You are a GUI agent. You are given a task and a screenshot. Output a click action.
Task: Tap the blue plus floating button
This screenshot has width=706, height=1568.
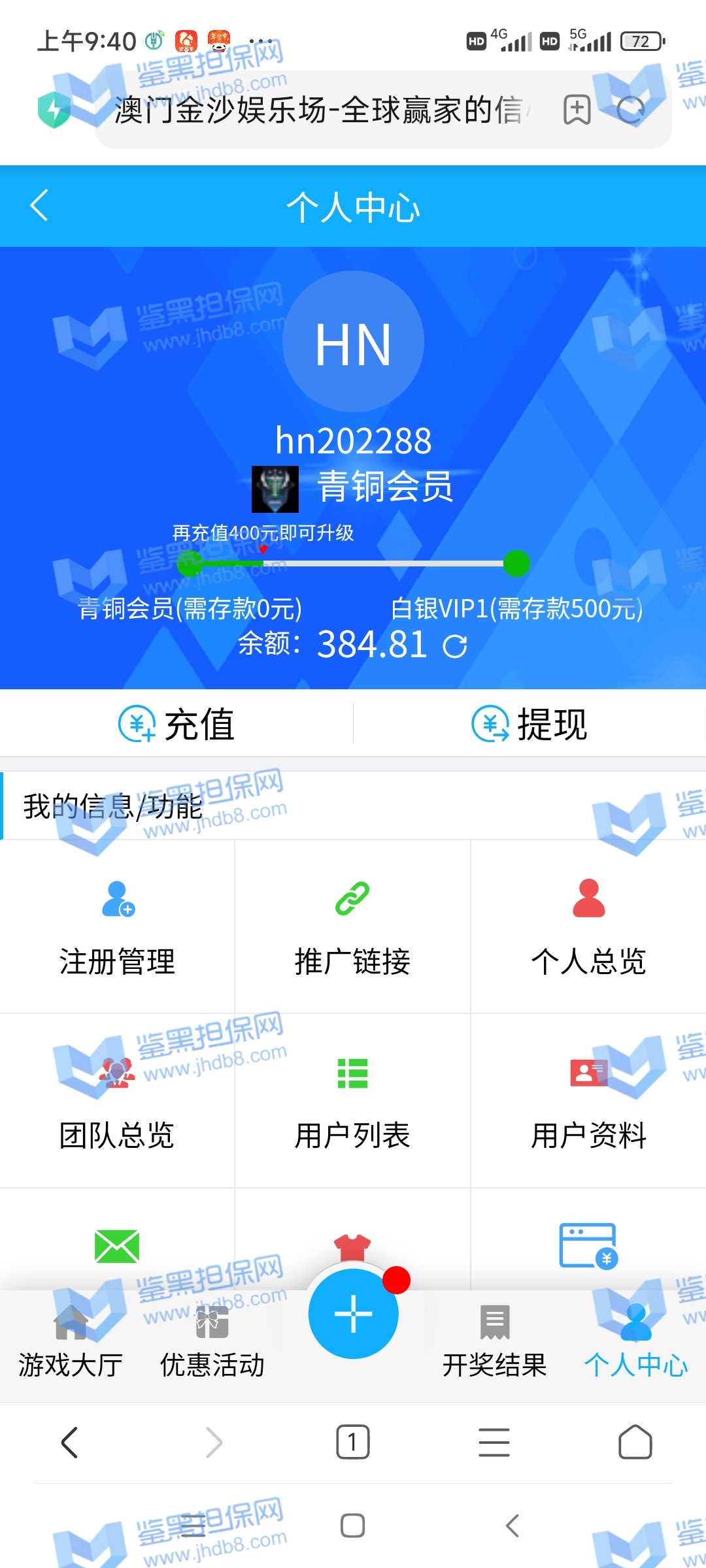(x=353, y=1313)
